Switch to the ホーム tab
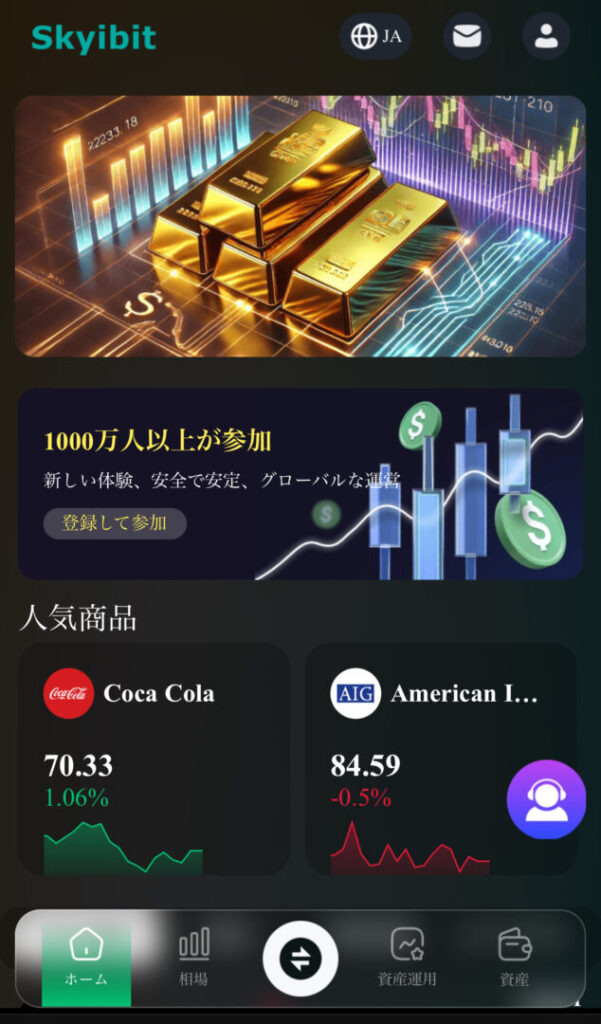Screen dimensions: 601x1024 click(86, 958)
